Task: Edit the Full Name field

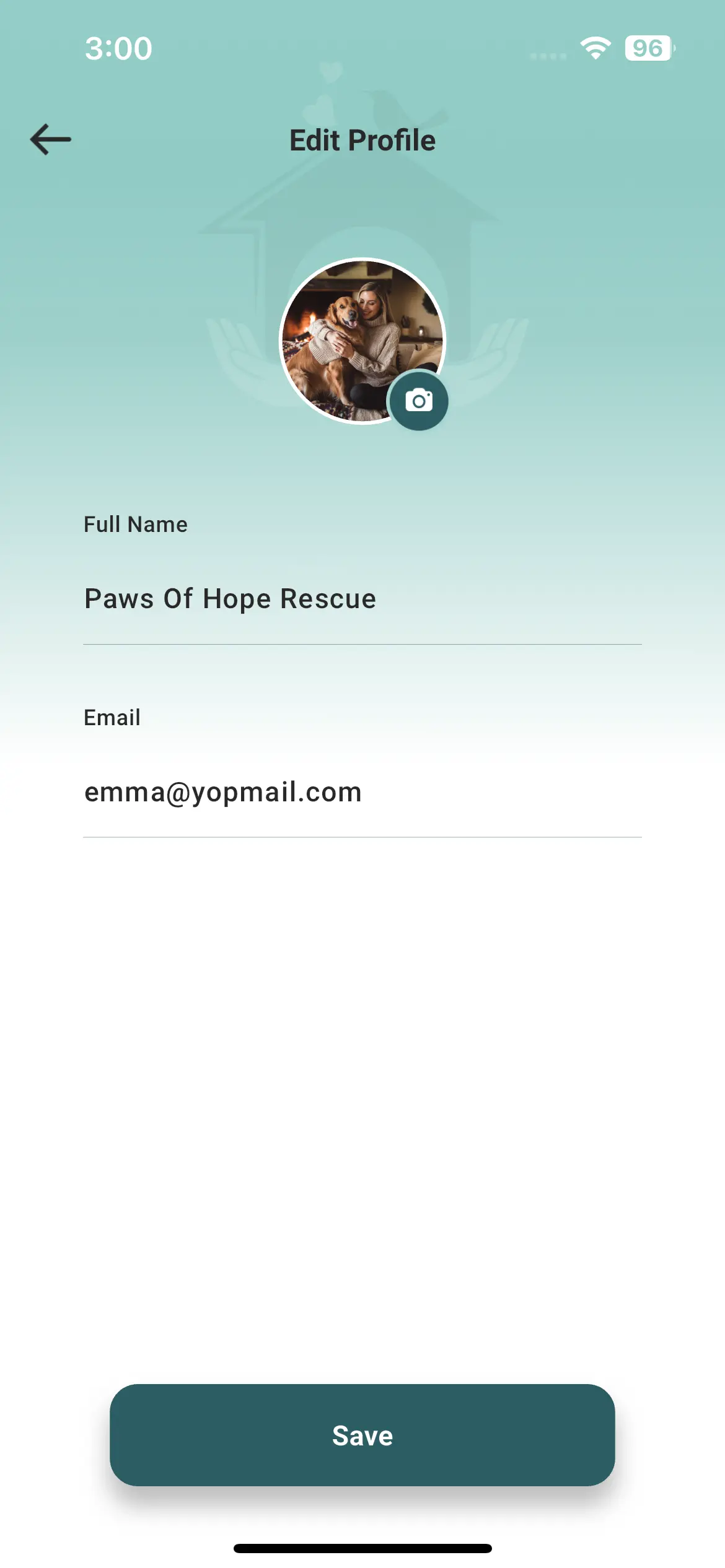Action: (362, 599)
